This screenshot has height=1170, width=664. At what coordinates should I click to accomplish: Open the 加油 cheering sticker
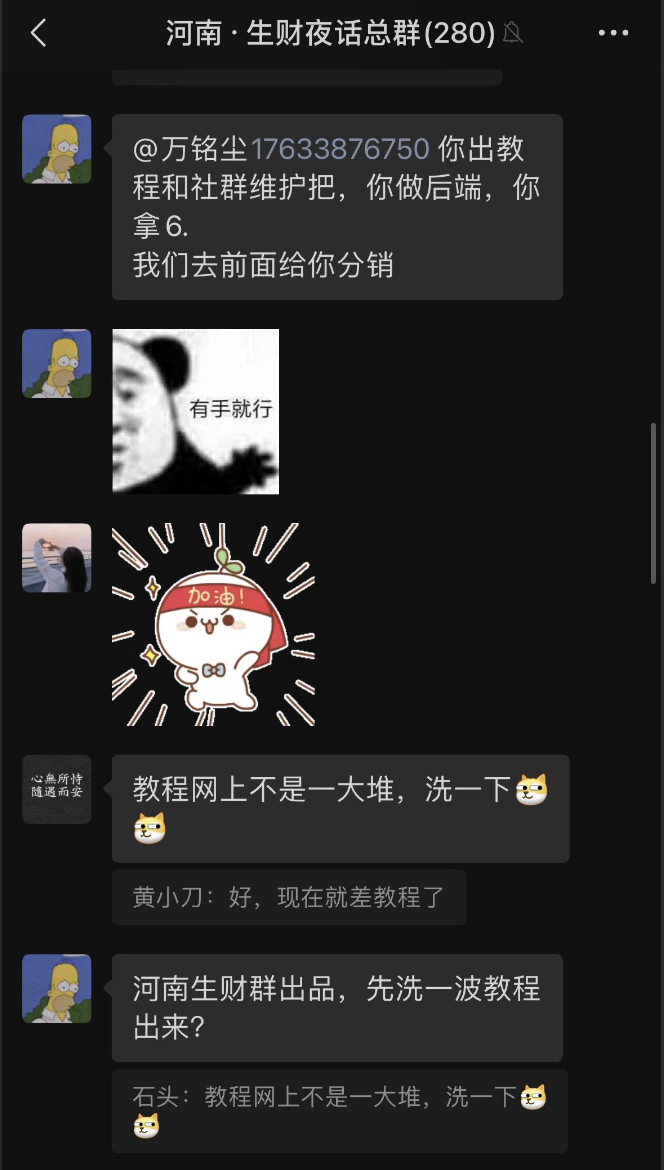(213, 624)
